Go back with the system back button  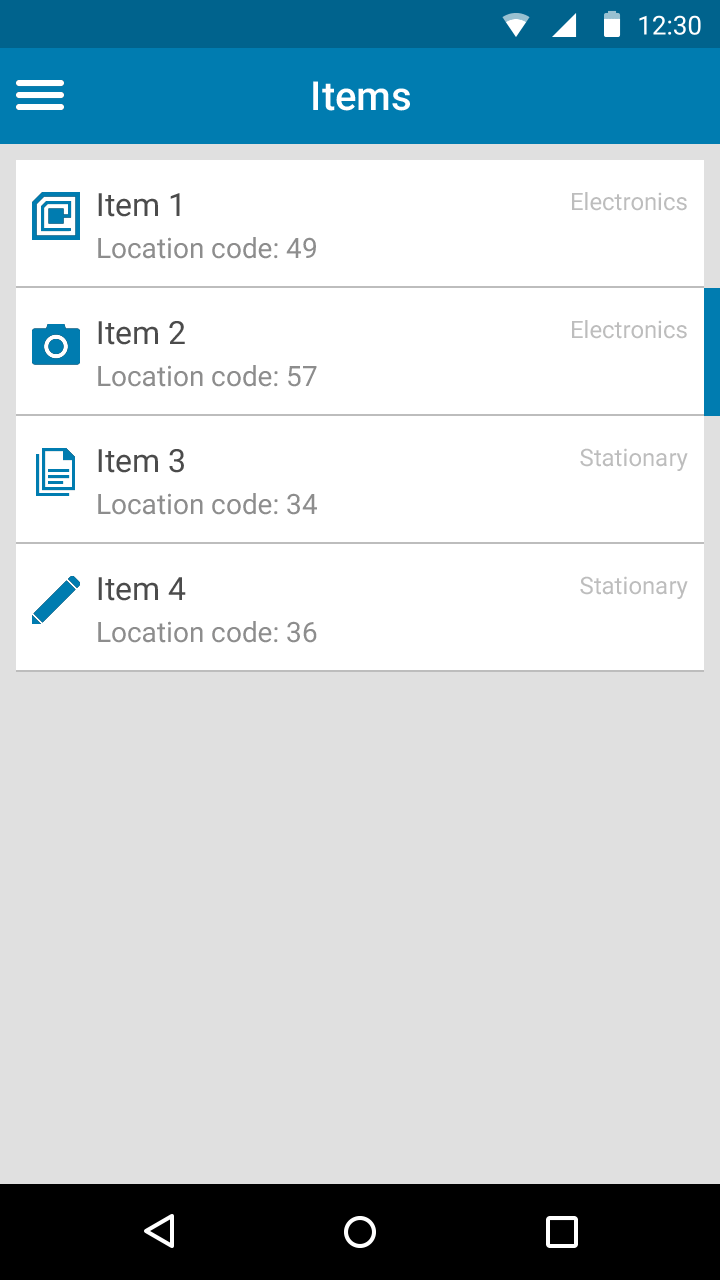point(160,1231)
